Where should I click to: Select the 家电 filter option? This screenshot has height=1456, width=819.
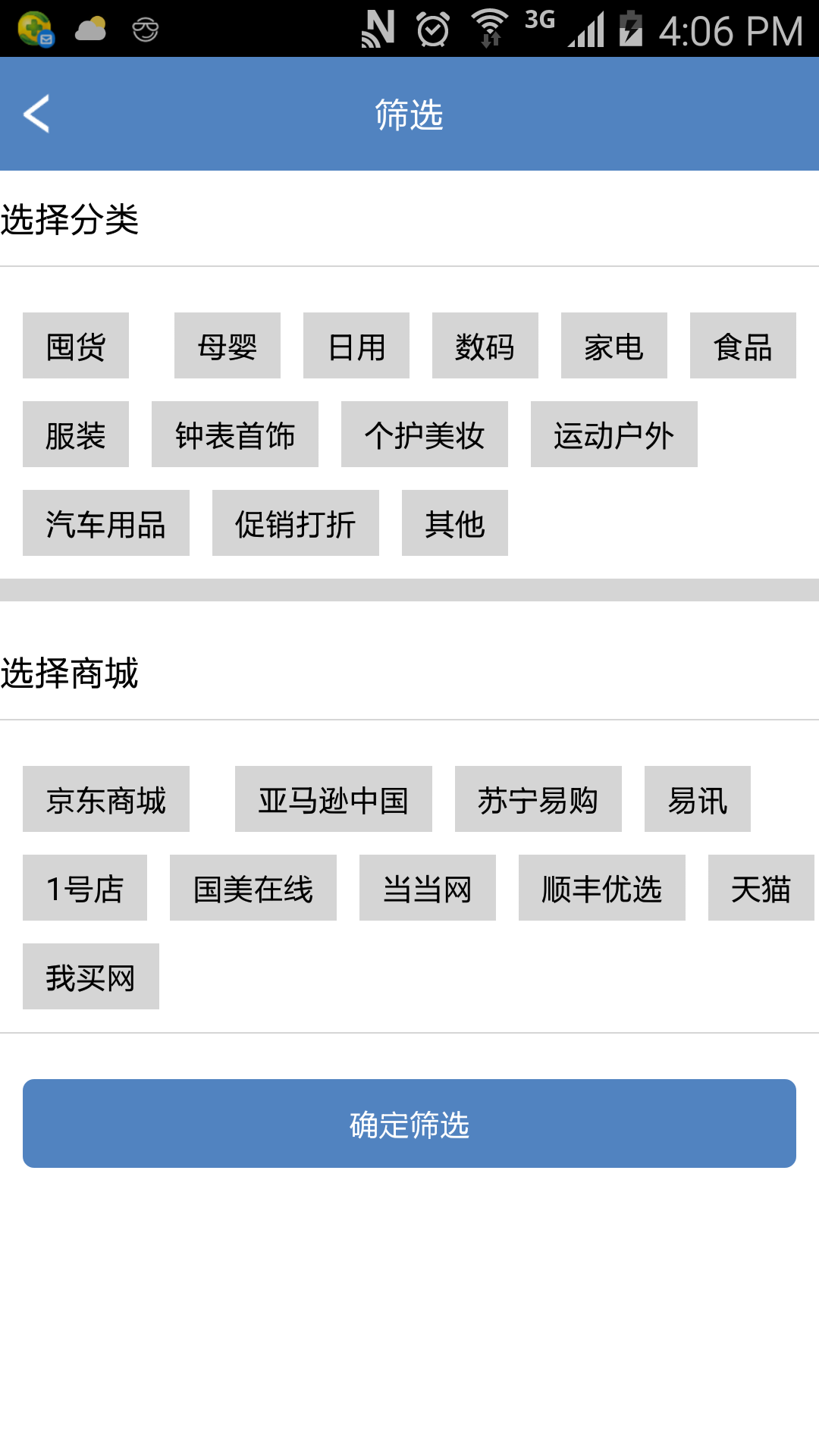(x=613, y=345)
